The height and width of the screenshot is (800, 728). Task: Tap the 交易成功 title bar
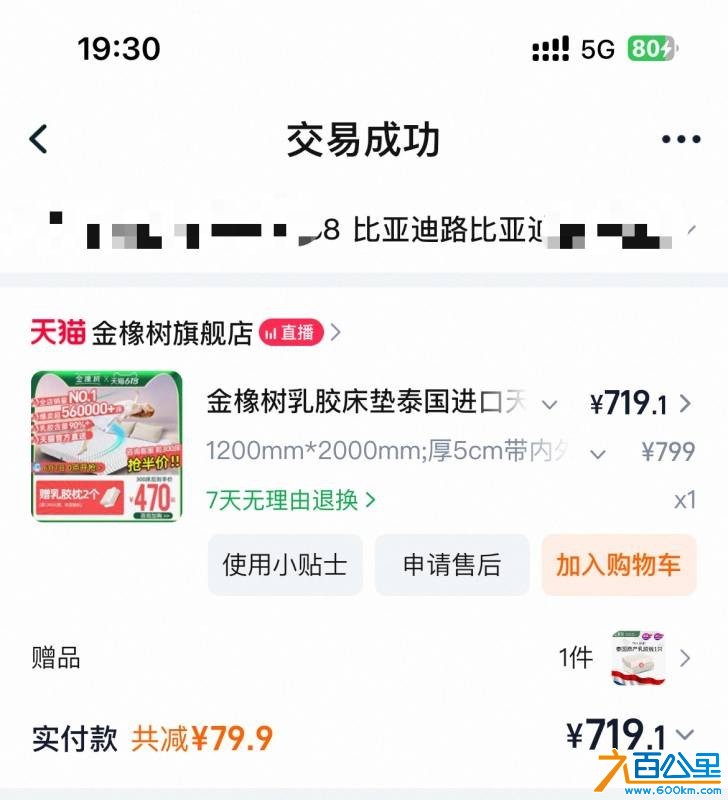coord(363,138)
